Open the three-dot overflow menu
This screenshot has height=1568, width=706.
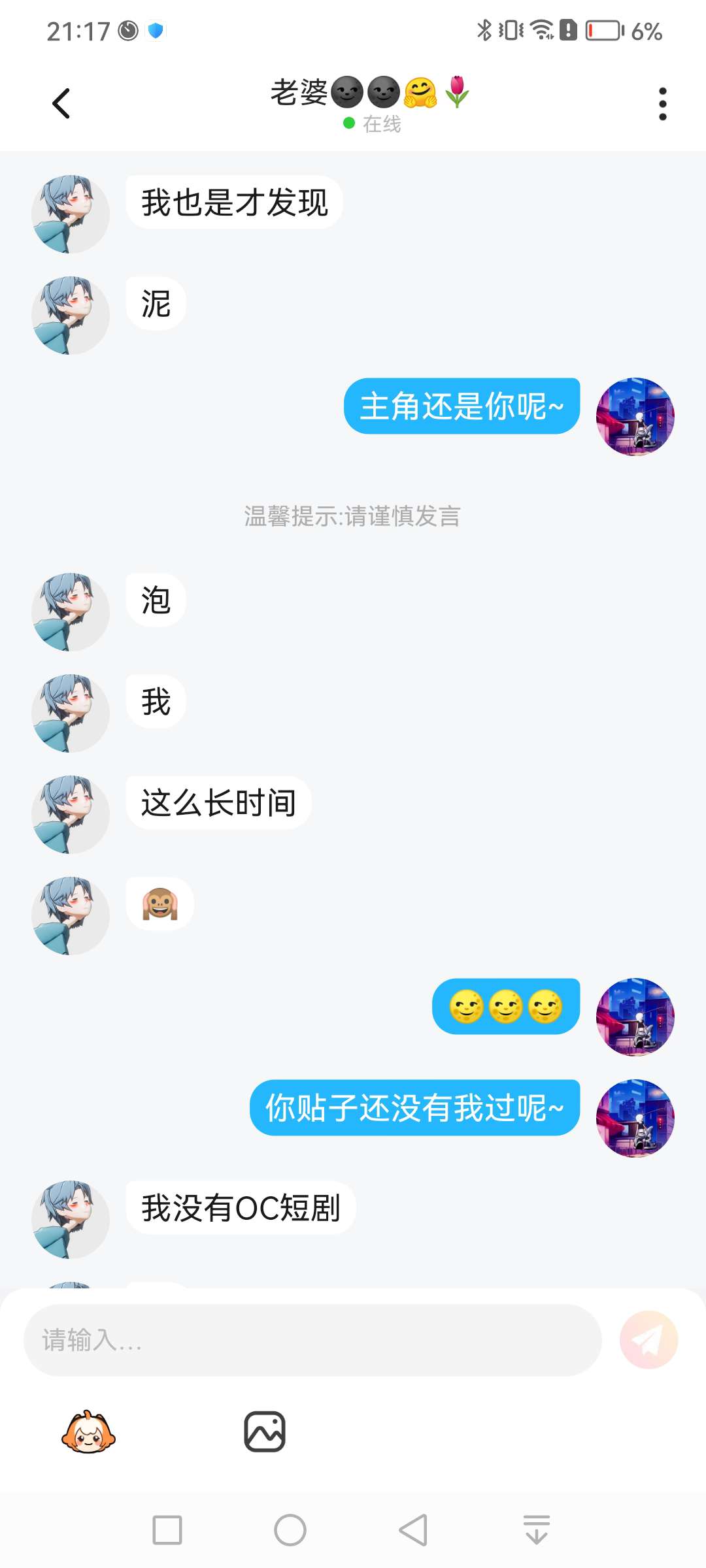(663, 104)
